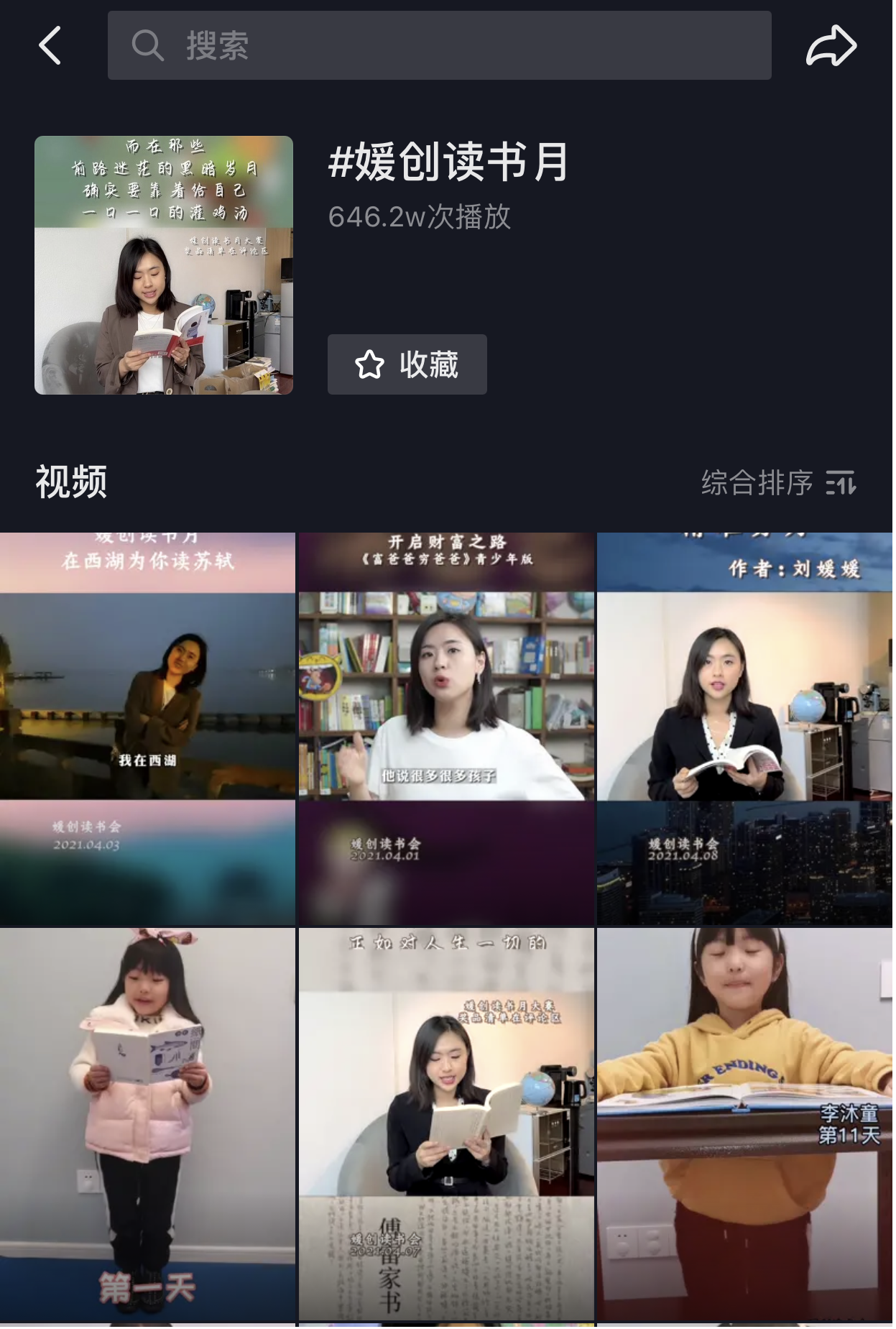Image resolution: width=896 pixels, height=1329 pixels.
Task: Open the 开启财富之路 video
Action: click(446, 727)
